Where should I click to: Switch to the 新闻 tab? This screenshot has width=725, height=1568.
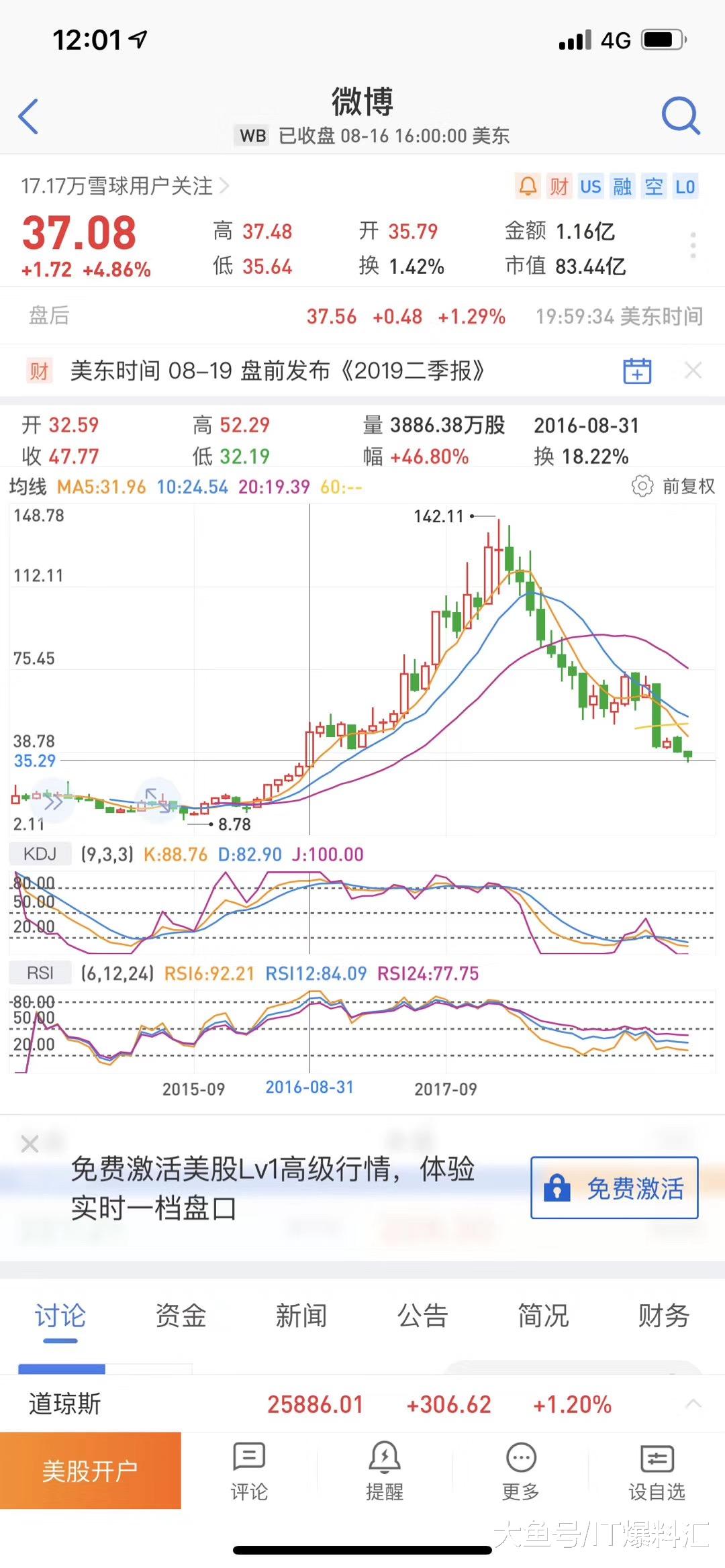pyautogui.click(x=301, y=1316)
